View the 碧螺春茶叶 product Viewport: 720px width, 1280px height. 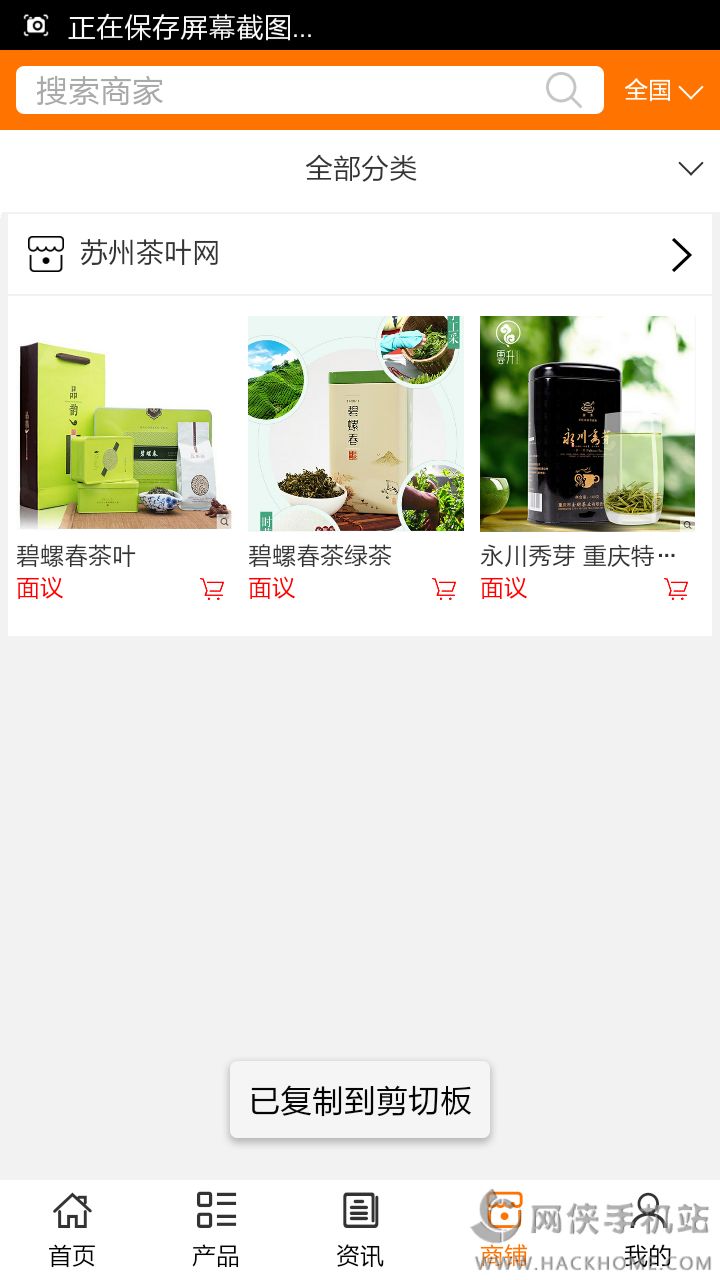coord(125,423)
